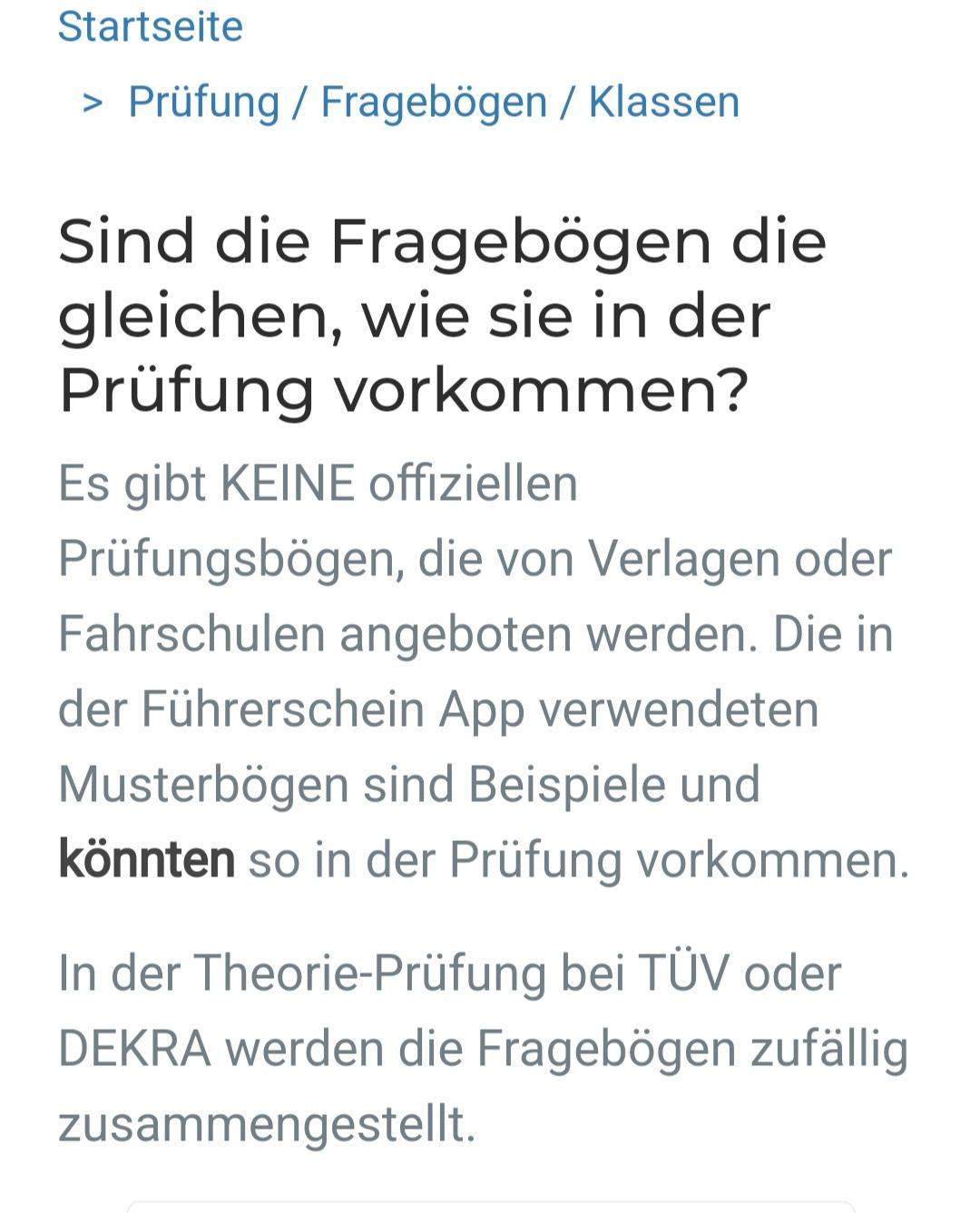
Task: Click the Prüfung breadcrumb entry
Action: [x=201, y=102]
